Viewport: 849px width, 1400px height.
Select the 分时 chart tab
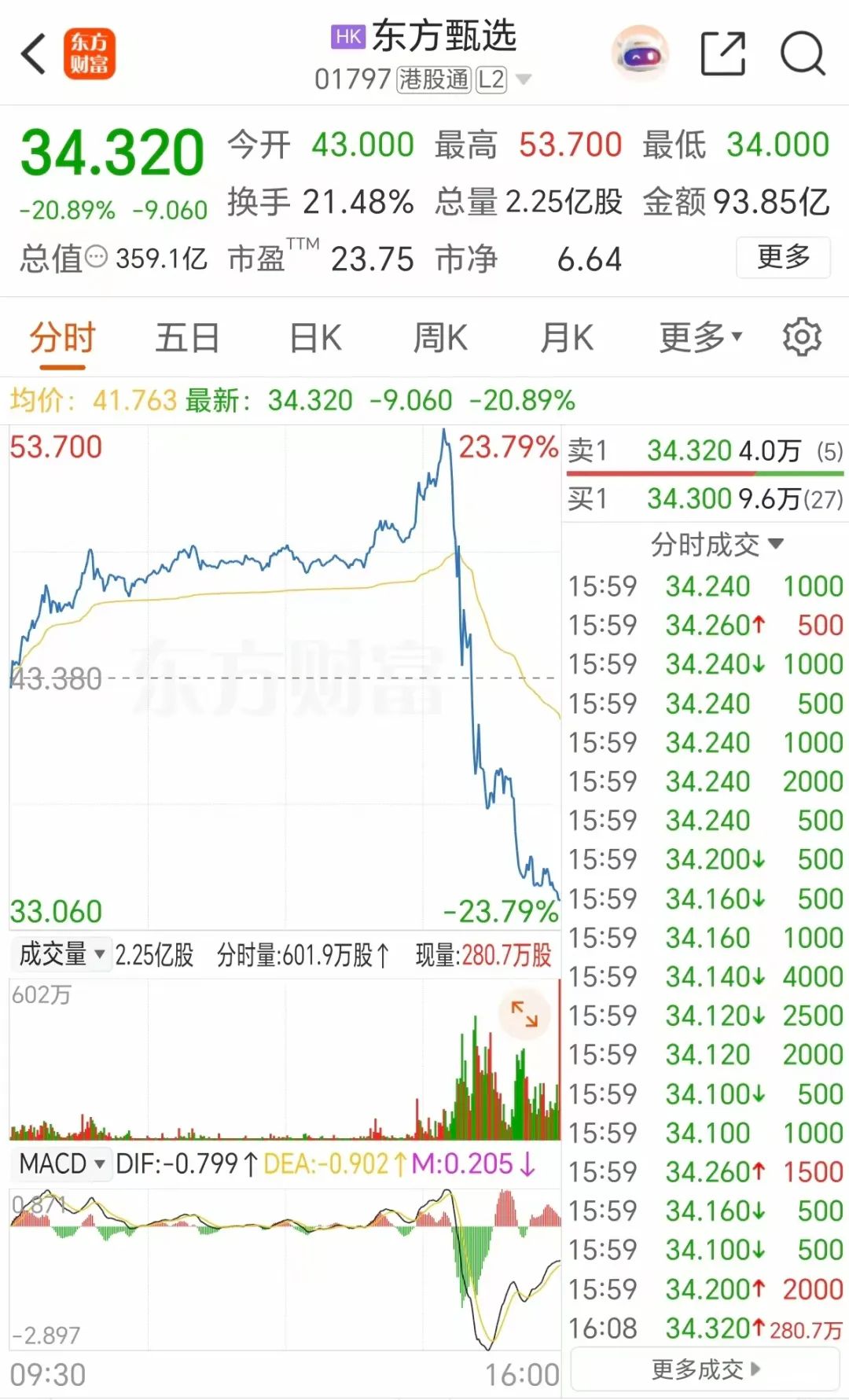pos(62,338)
